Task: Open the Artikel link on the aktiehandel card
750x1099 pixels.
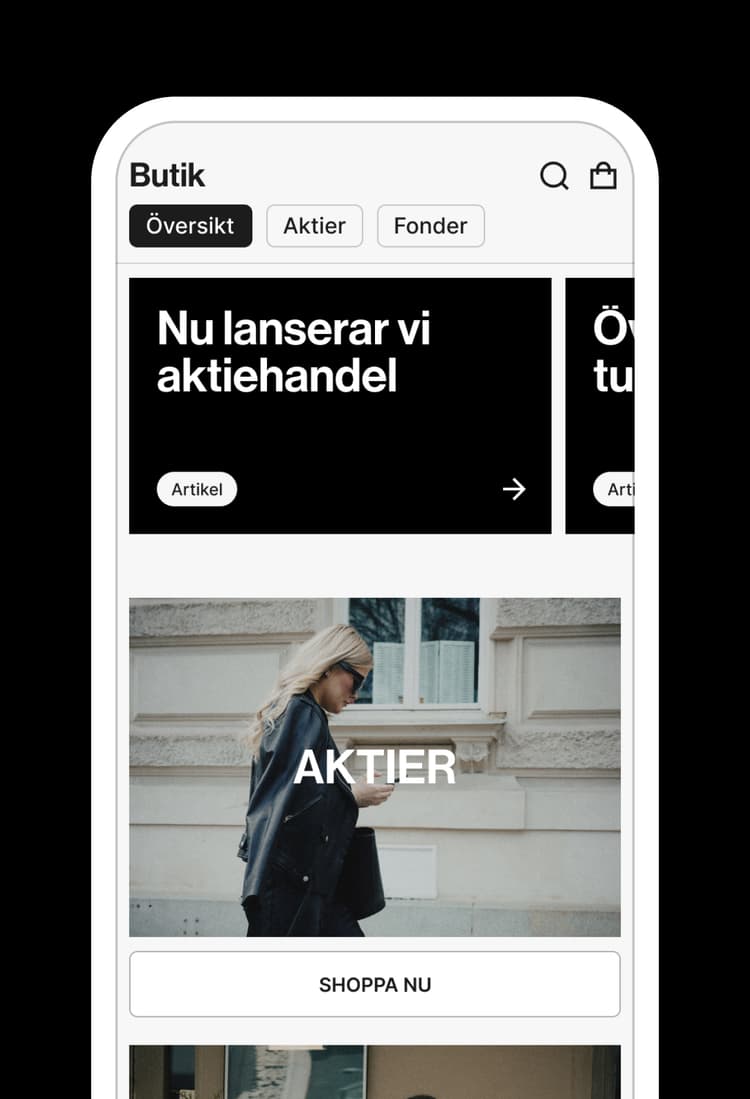Action: pyautogui.click(x=196, y=489)
